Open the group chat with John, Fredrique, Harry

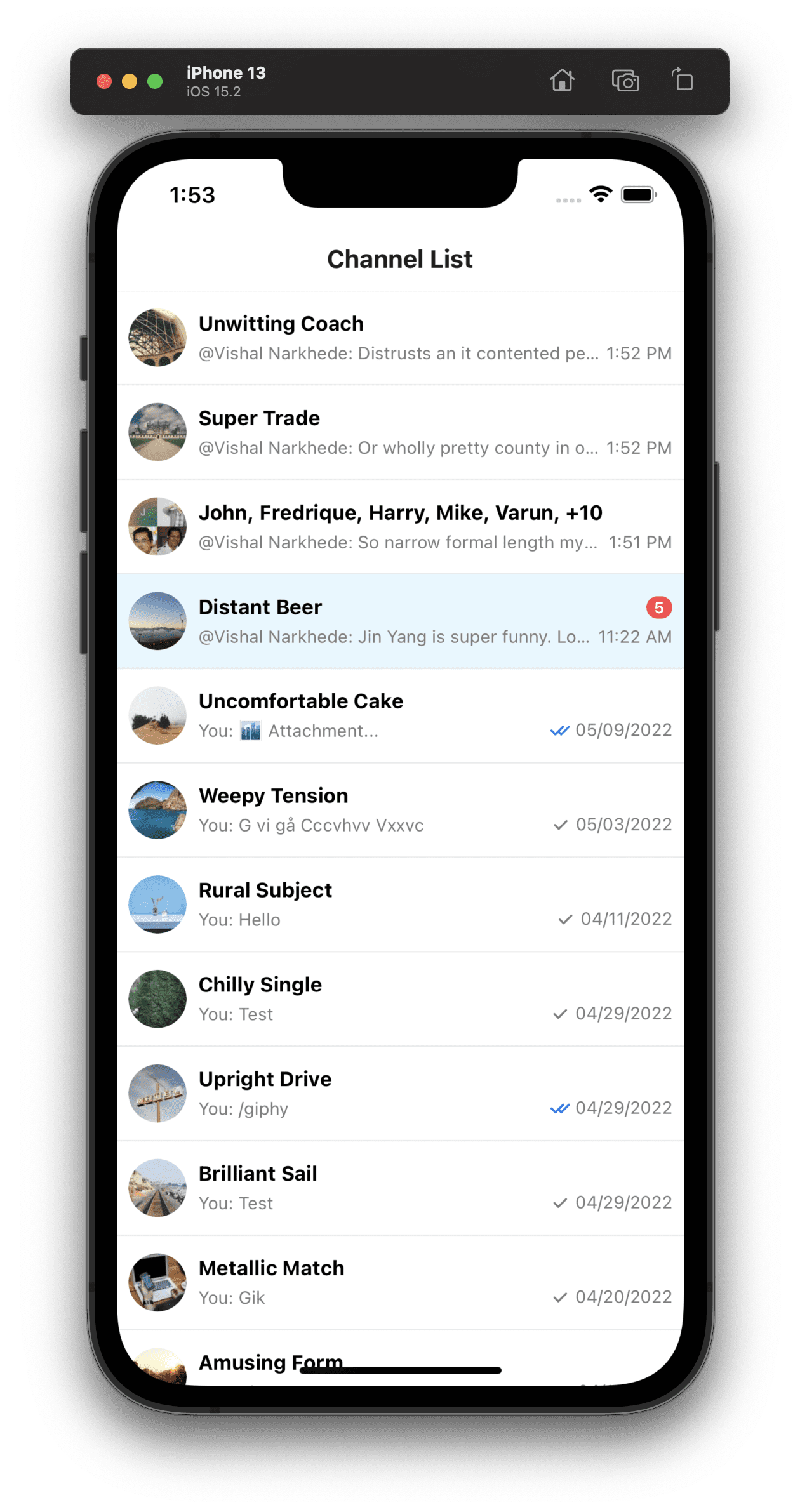point(400,527)
